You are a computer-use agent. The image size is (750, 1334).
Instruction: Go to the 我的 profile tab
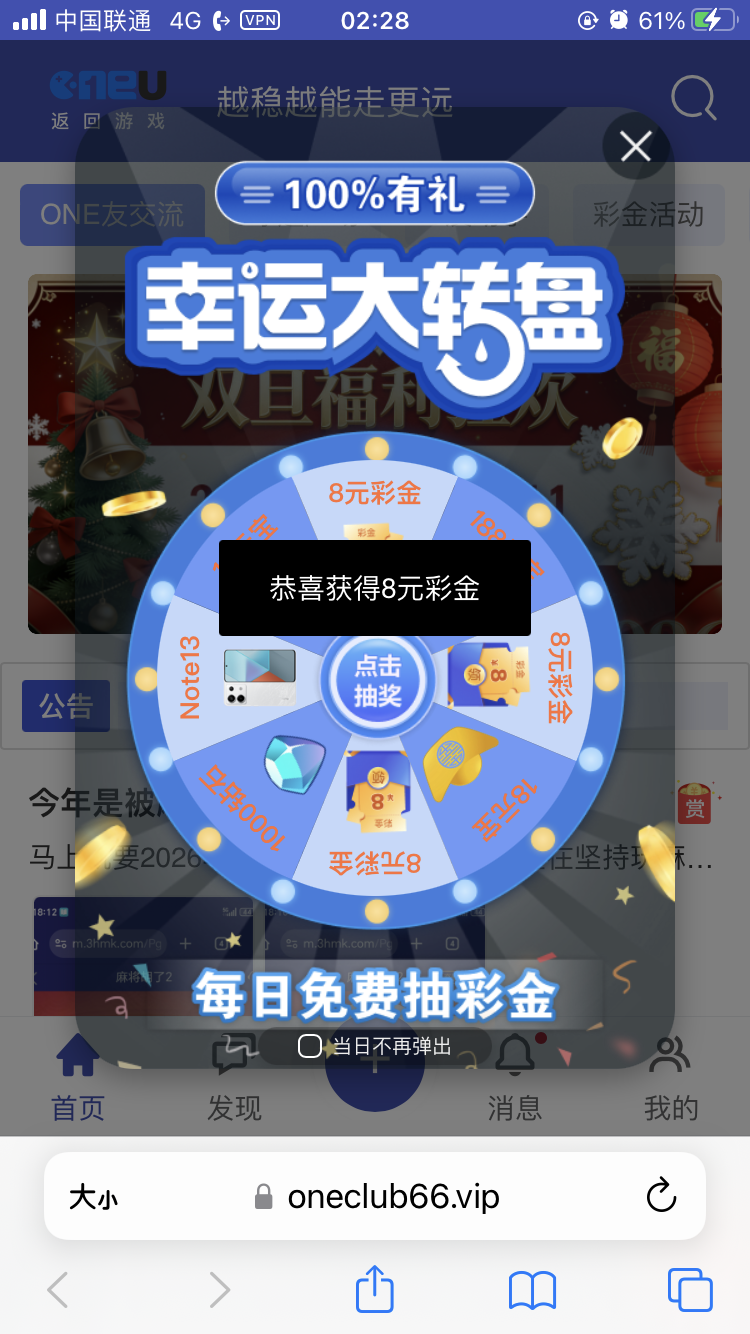[670, 1078]
